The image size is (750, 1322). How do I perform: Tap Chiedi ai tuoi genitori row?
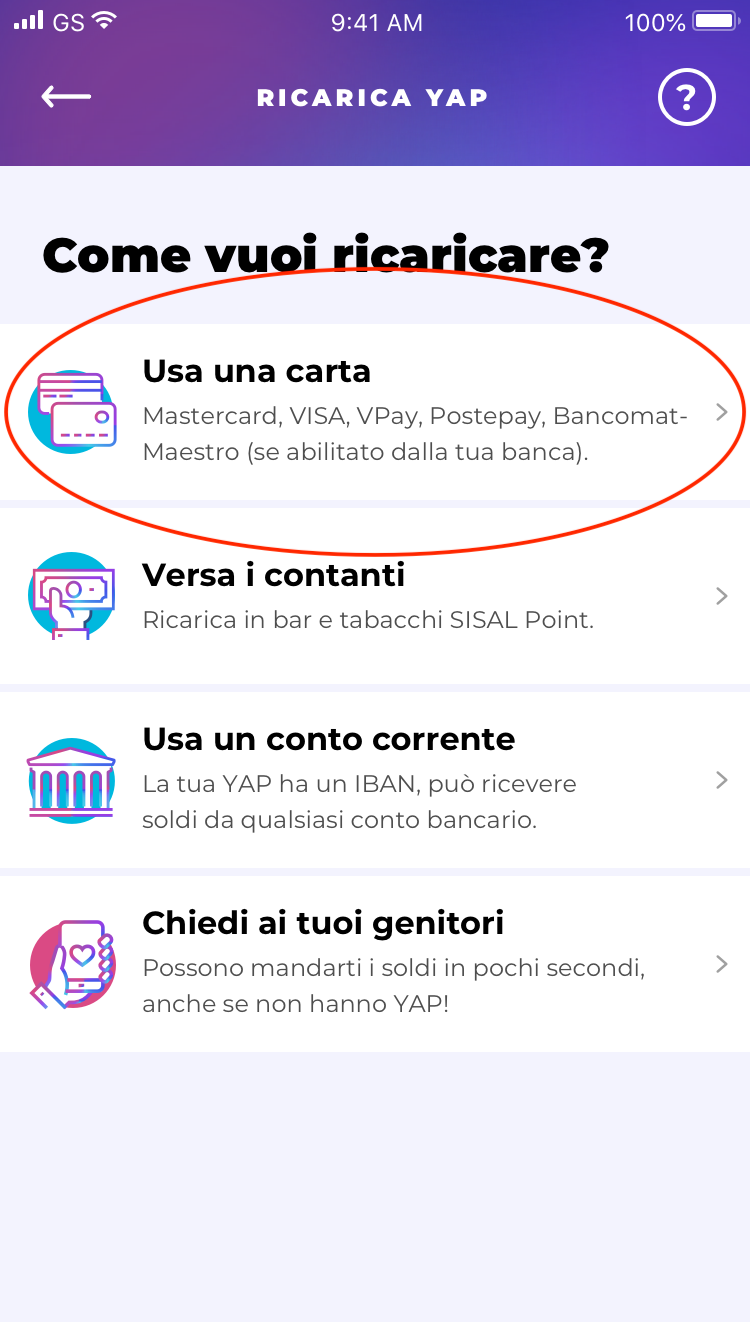(x=375, y=964)
